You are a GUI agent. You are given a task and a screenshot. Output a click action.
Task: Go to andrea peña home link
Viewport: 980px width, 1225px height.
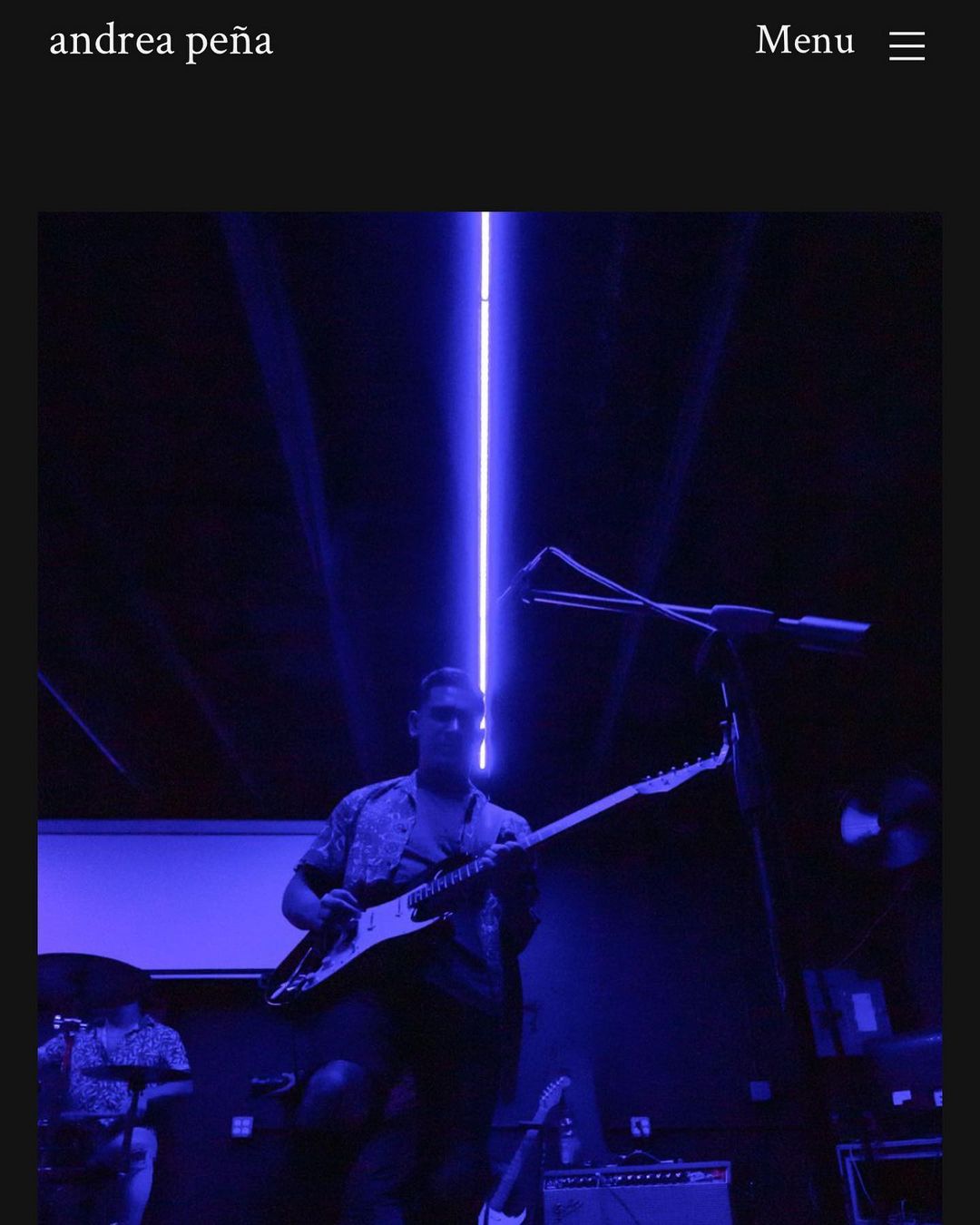coord(161,41)
